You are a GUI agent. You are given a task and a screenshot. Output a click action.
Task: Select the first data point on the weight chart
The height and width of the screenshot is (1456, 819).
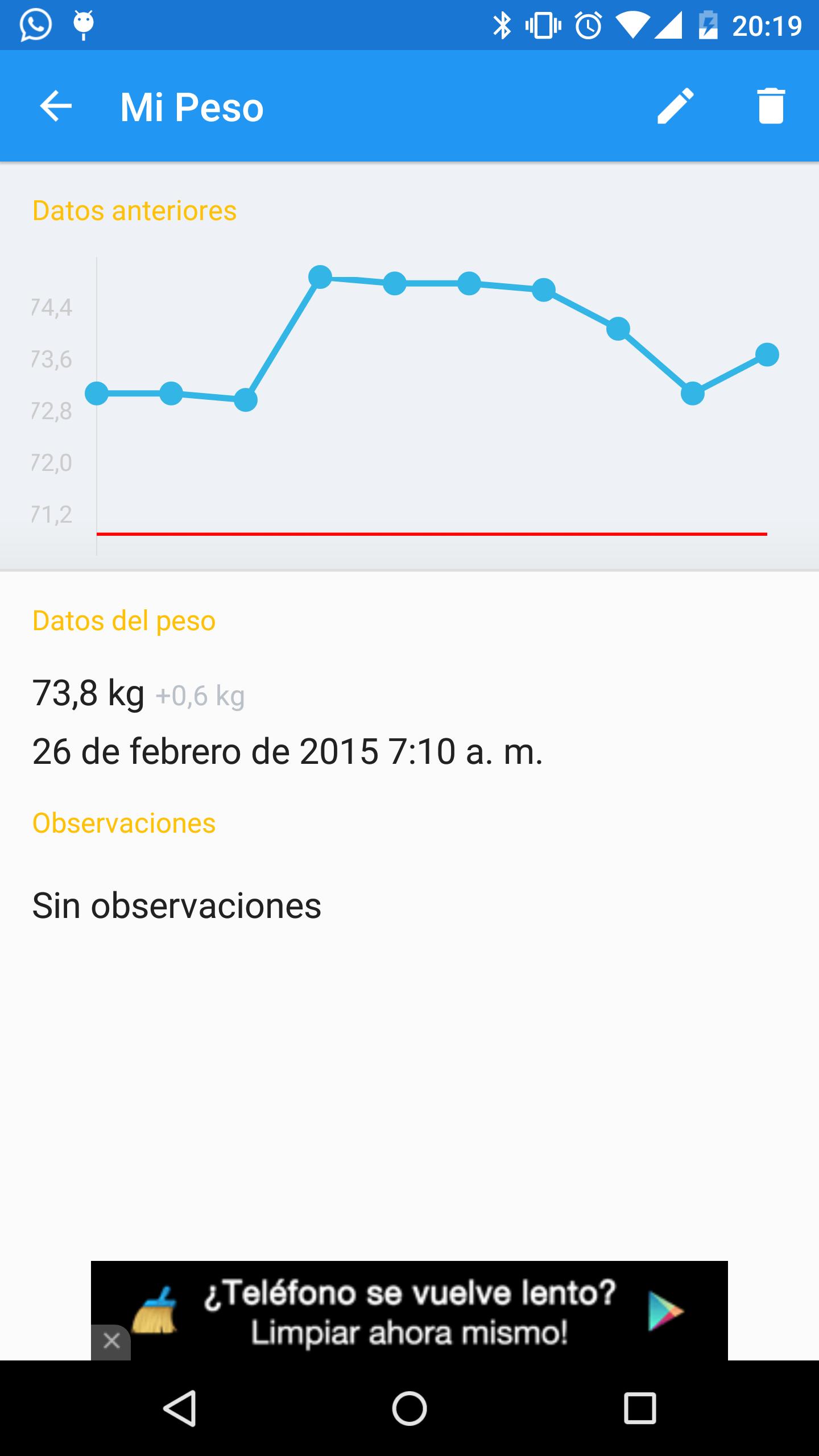pyautogui.click(x=97, y=393)
